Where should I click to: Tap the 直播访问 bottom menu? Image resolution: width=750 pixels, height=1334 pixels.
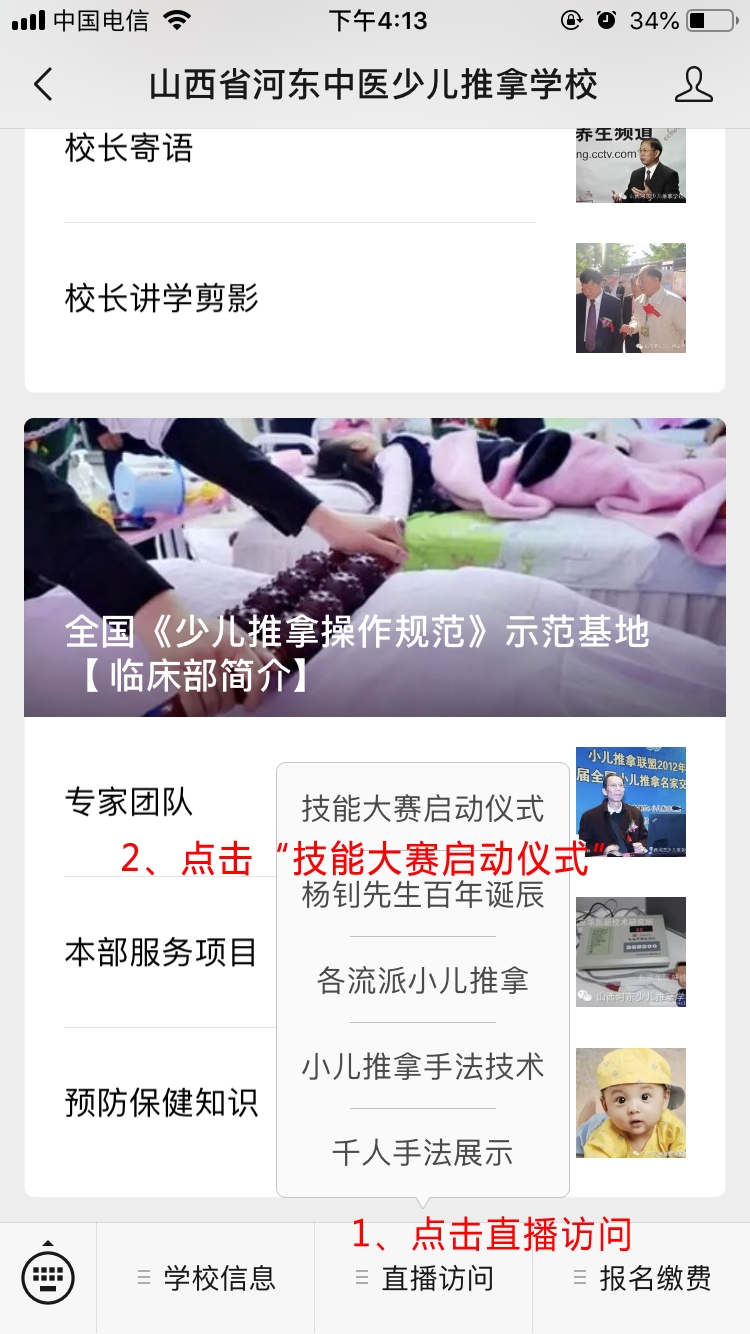pyautogui.click(x=424, y=1278)
